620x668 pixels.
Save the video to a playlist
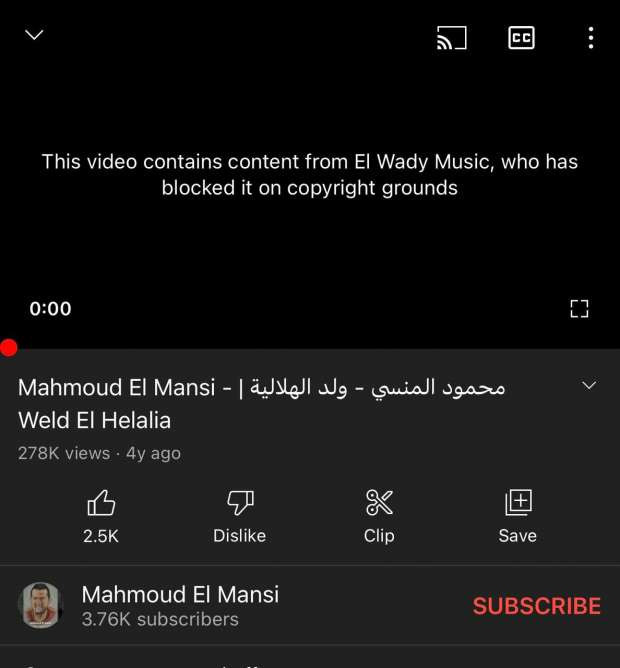pyautogui.click(x=518, y=514)
